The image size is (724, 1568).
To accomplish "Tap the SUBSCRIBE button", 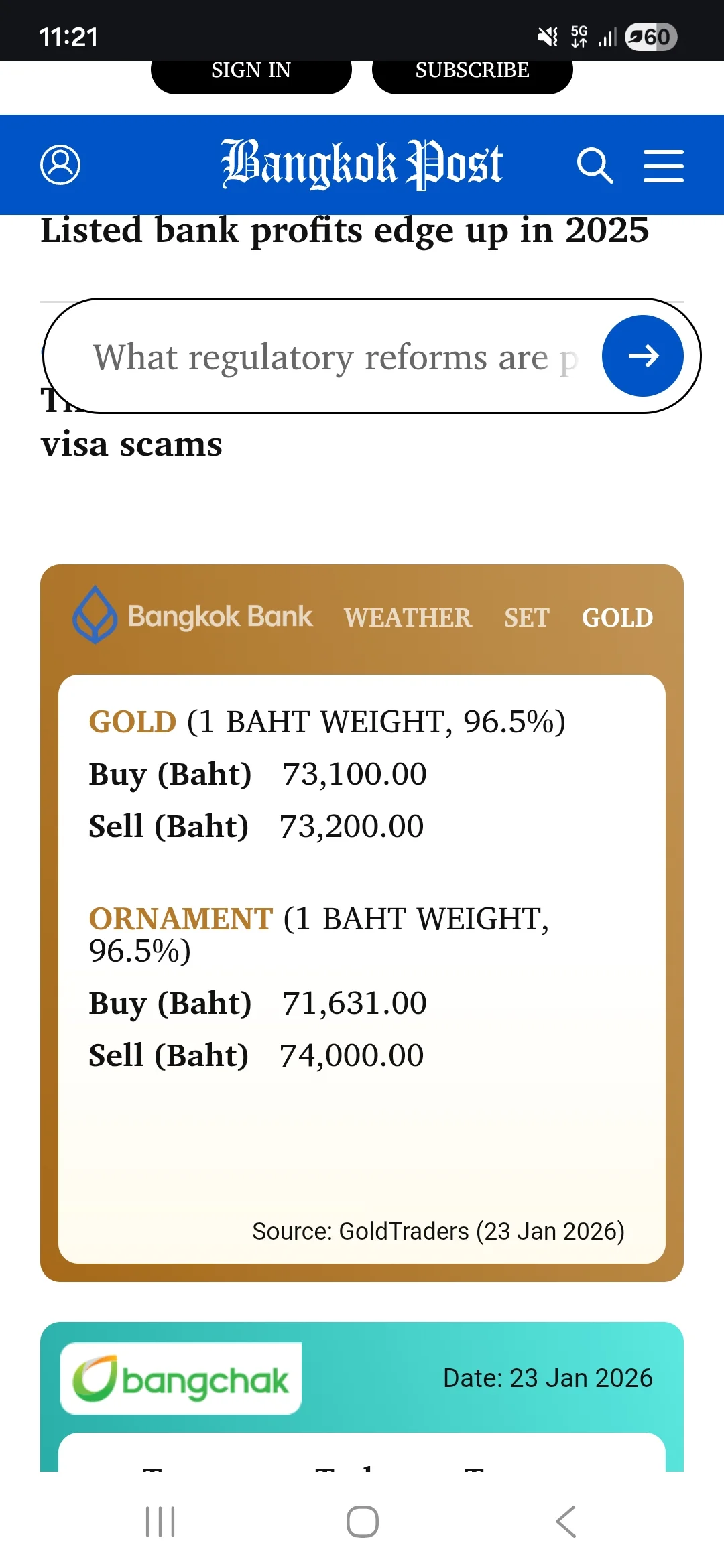I will [472, 72].
